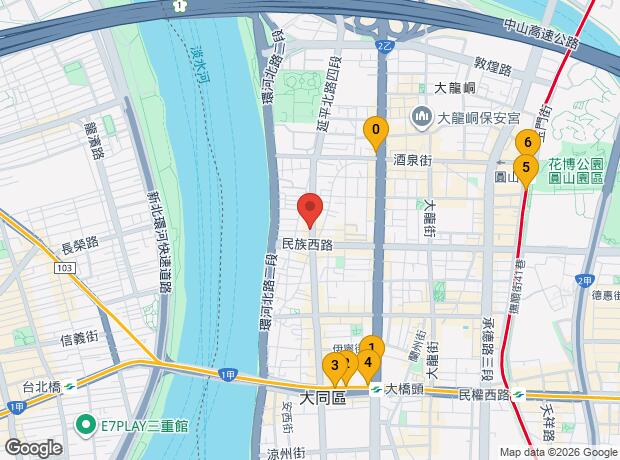Select the orange marker numbered 5
Screen dimensions: 620x460
pyautogui.click(x=526, y=171)
